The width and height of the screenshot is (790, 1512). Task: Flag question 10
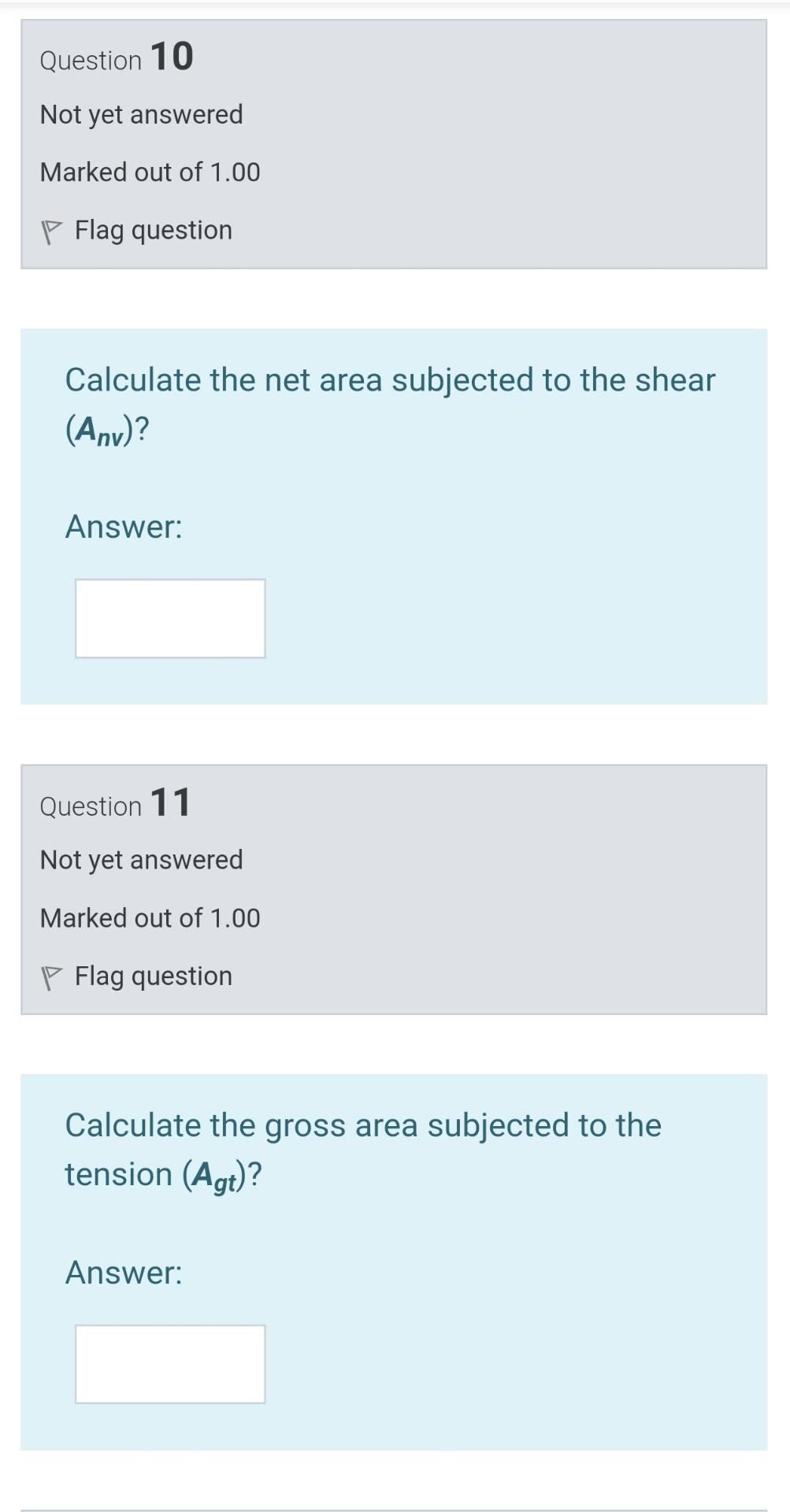tap(138, 231)
